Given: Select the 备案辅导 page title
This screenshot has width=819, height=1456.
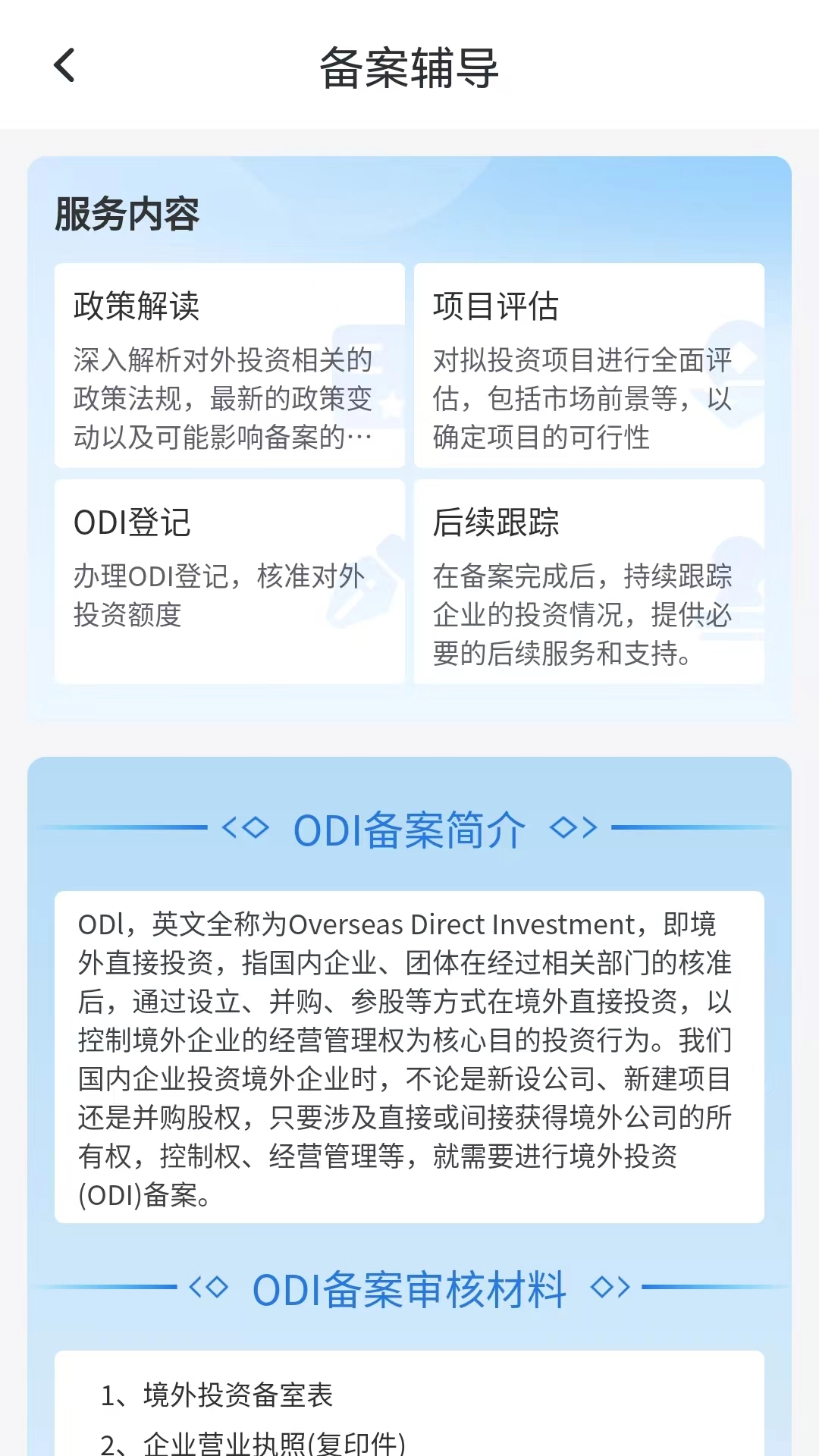Looking at the screenshot, I should coord(409,67).
